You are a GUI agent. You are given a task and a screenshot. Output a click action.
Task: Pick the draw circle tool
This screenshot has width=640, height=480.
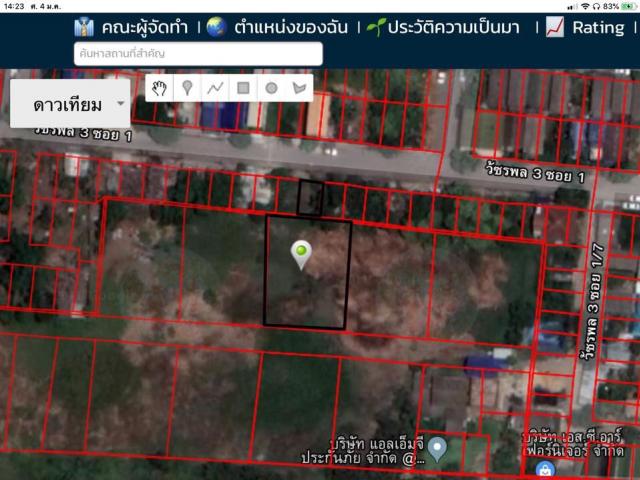(271, 88)
